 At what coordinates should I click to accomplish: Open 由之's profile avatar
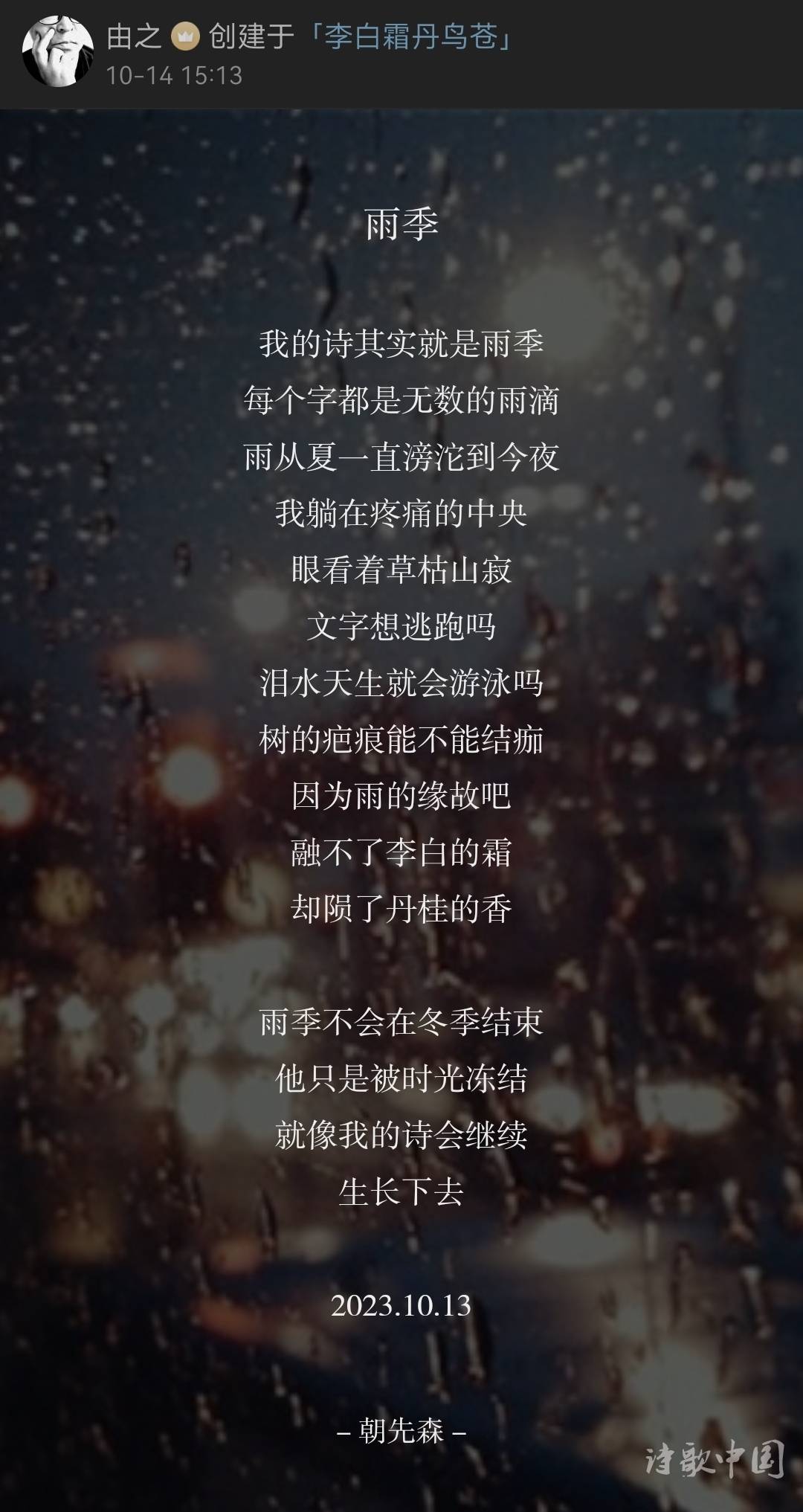tap(58, 52)
